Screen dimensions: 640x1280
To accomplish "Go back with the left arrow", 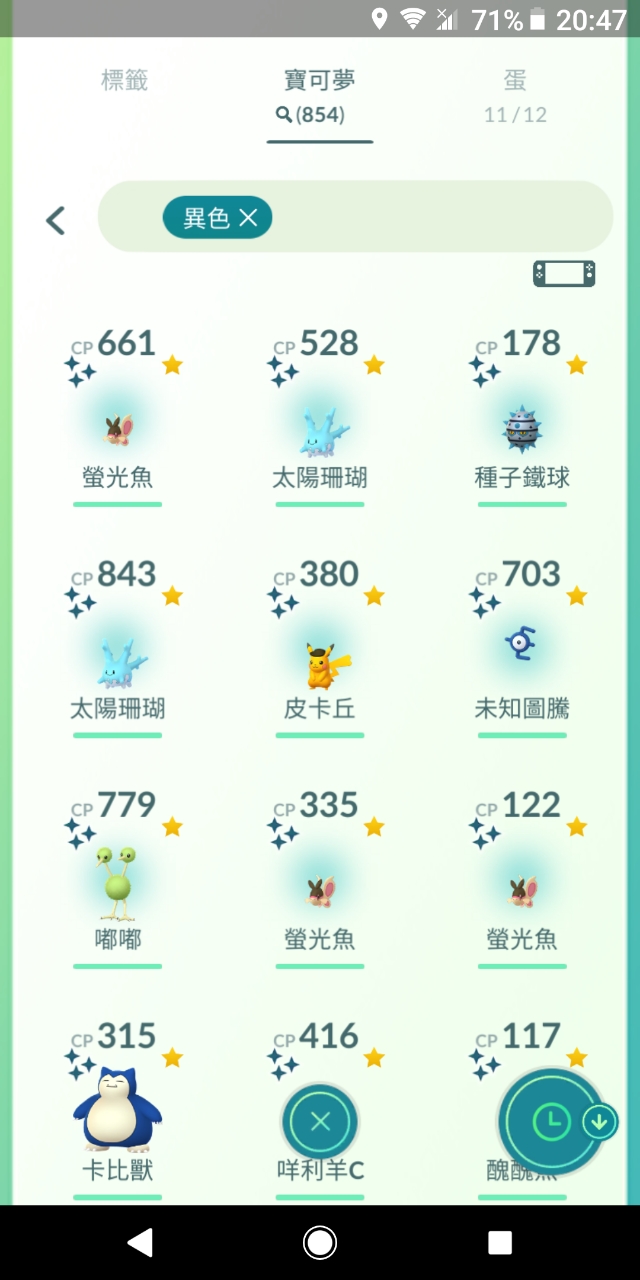I will pos(56,220).
